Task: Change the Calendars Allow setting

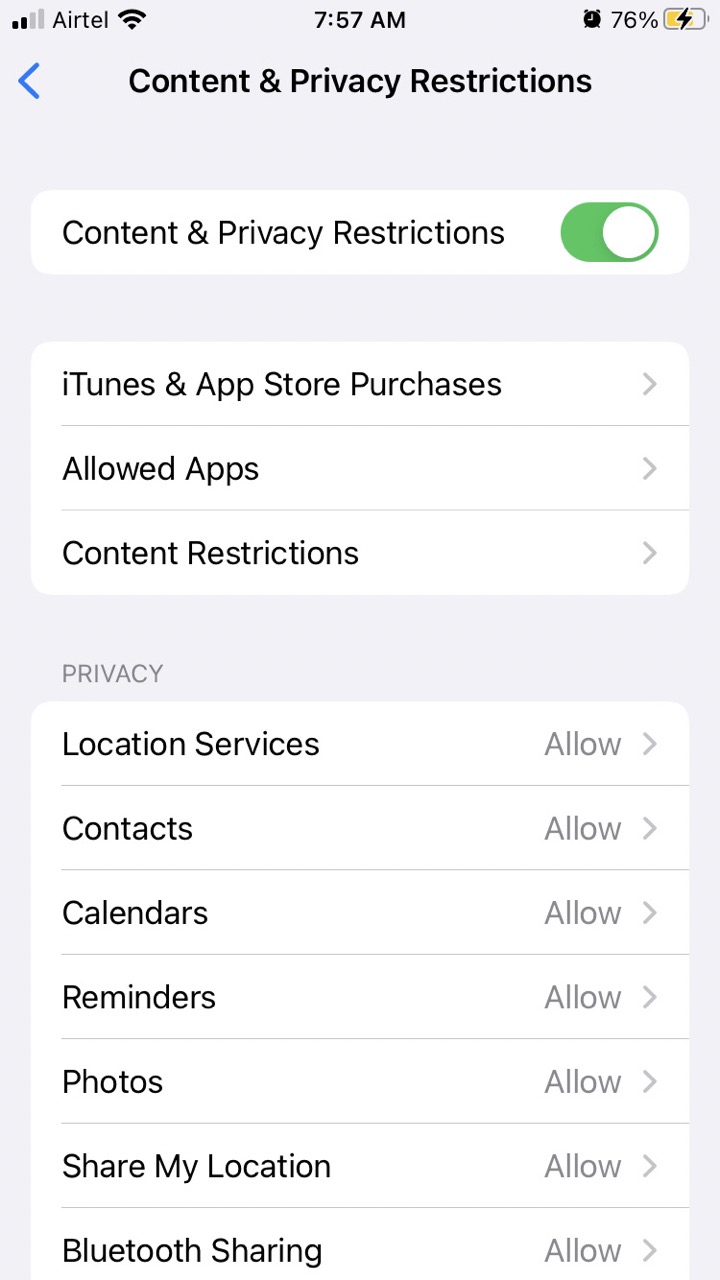Action: click(x=360, y=912)
